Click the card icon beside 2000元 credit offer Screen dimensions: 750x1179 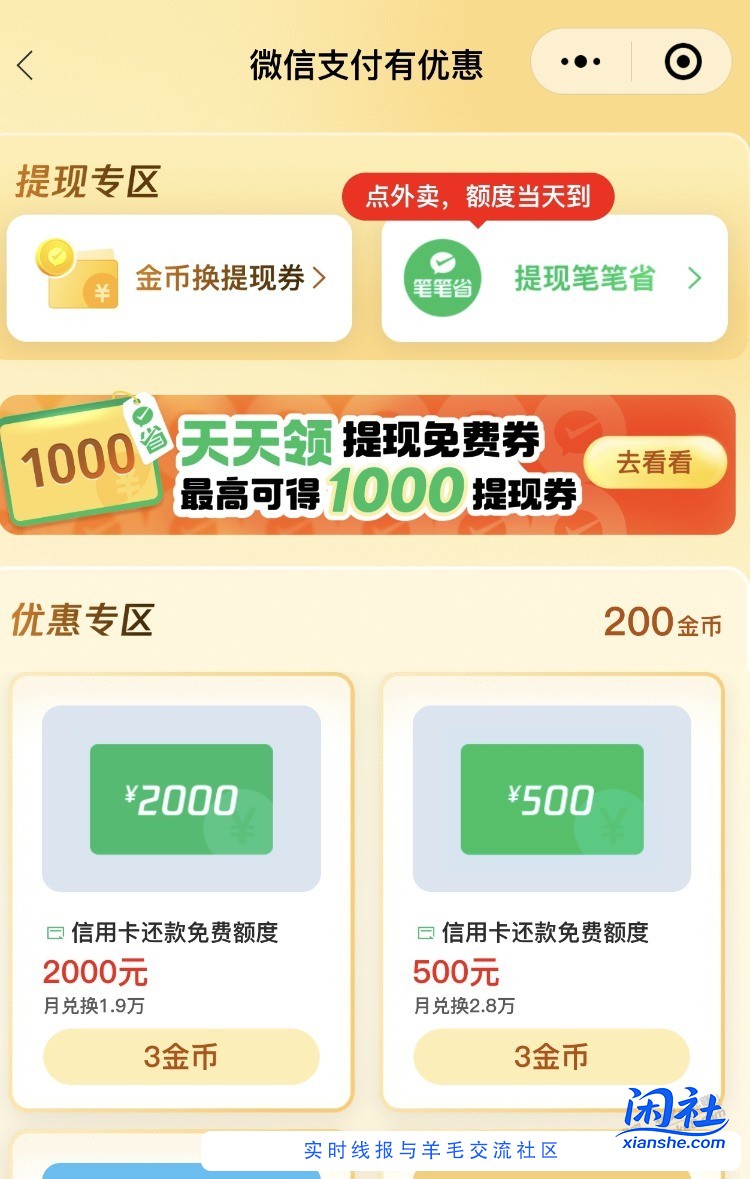55,933
